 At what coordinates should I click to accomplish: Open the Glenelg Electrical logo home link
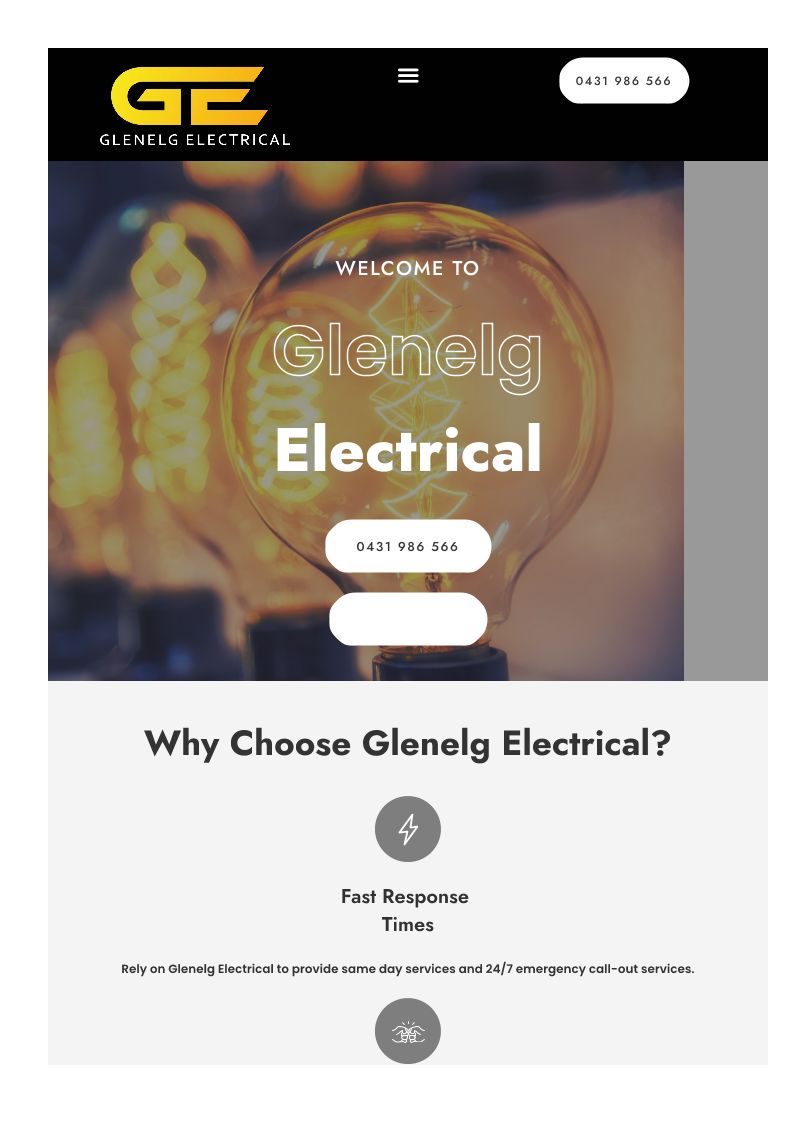(195, 106)
